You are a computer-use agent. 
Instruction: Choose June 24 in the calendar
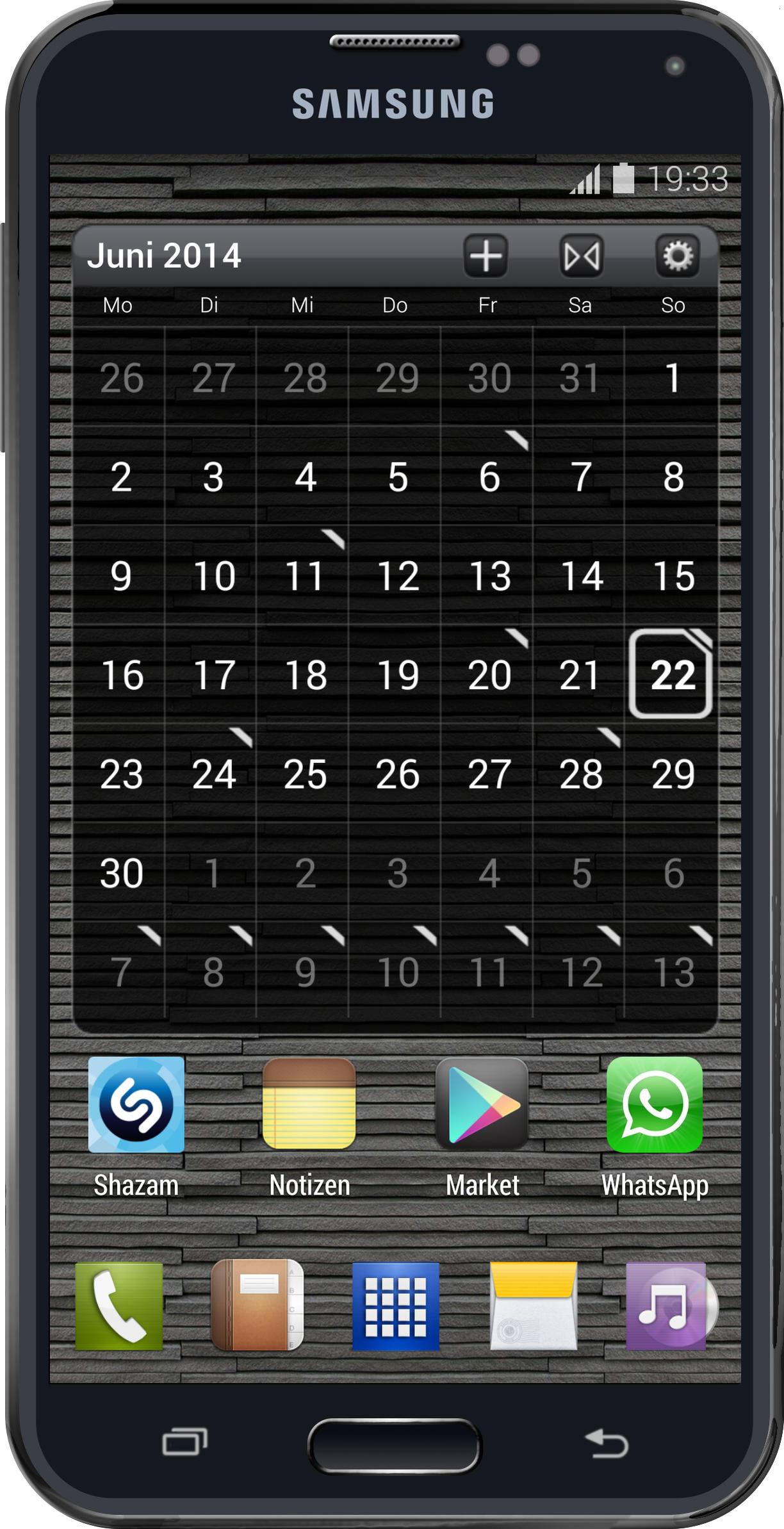pos(213,774)
